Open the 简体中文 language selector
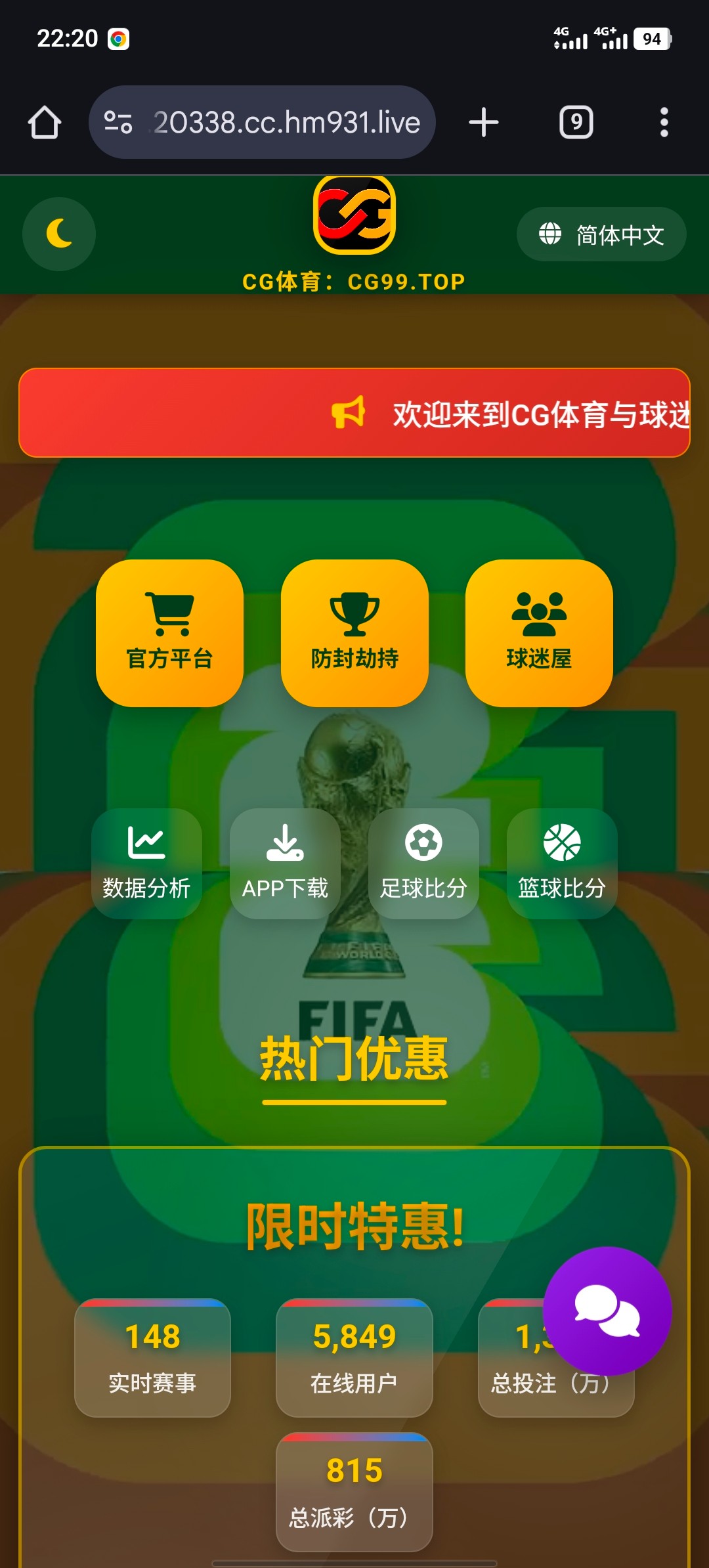This screenshot has width=709, height=1568. click(601, 234)
